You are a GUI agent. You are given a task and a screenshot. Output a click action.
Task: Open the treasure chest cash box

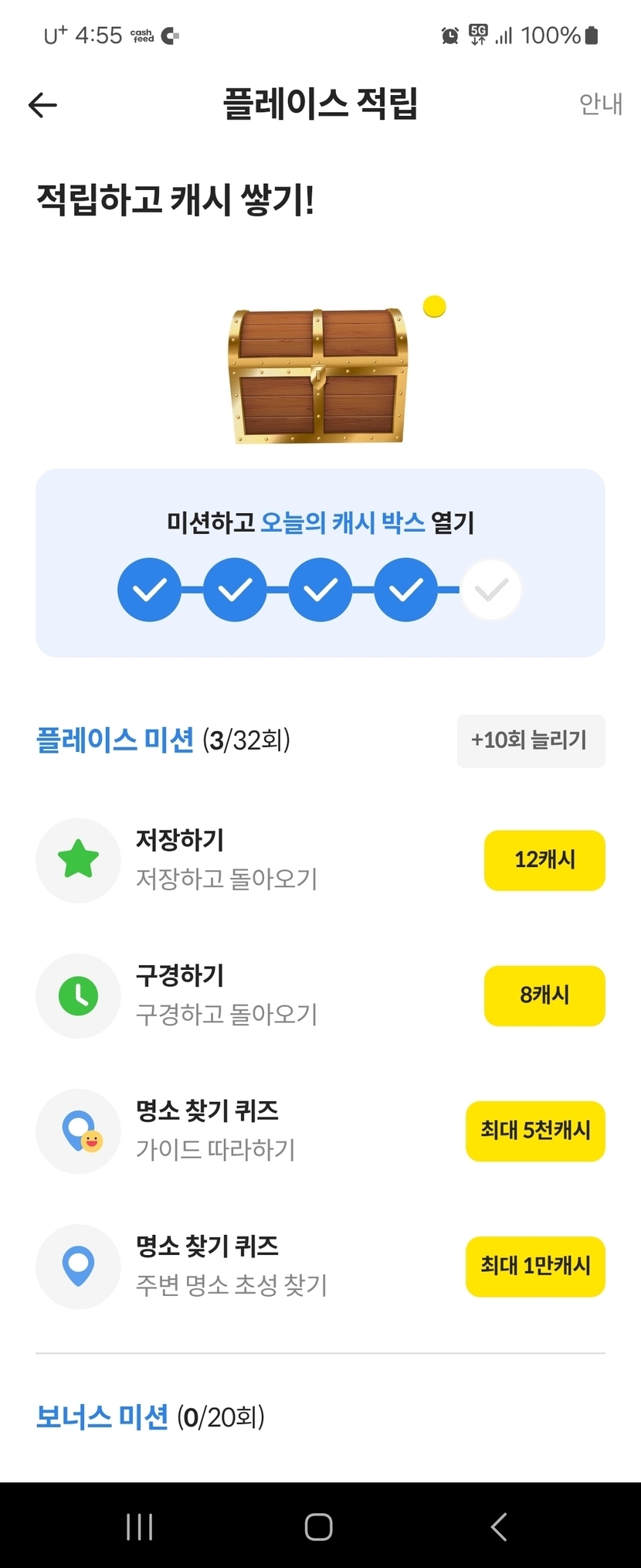pyautogui.click(x=318, y=376)
